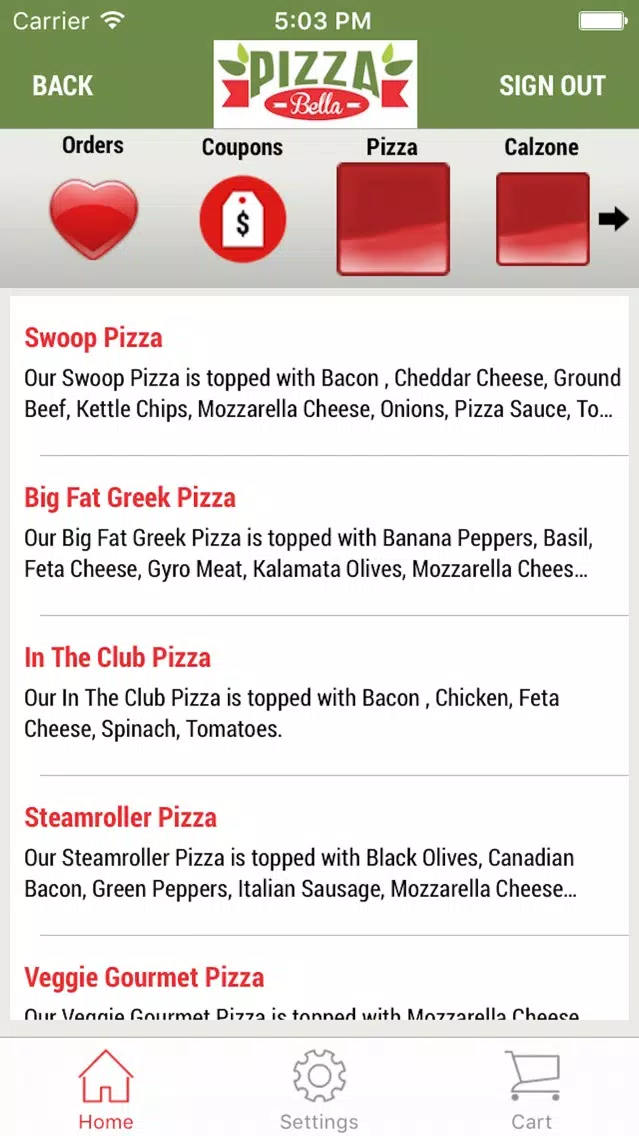Select the Pizza category tile
Screen dimensions: 639x1136
pos(393,219)
